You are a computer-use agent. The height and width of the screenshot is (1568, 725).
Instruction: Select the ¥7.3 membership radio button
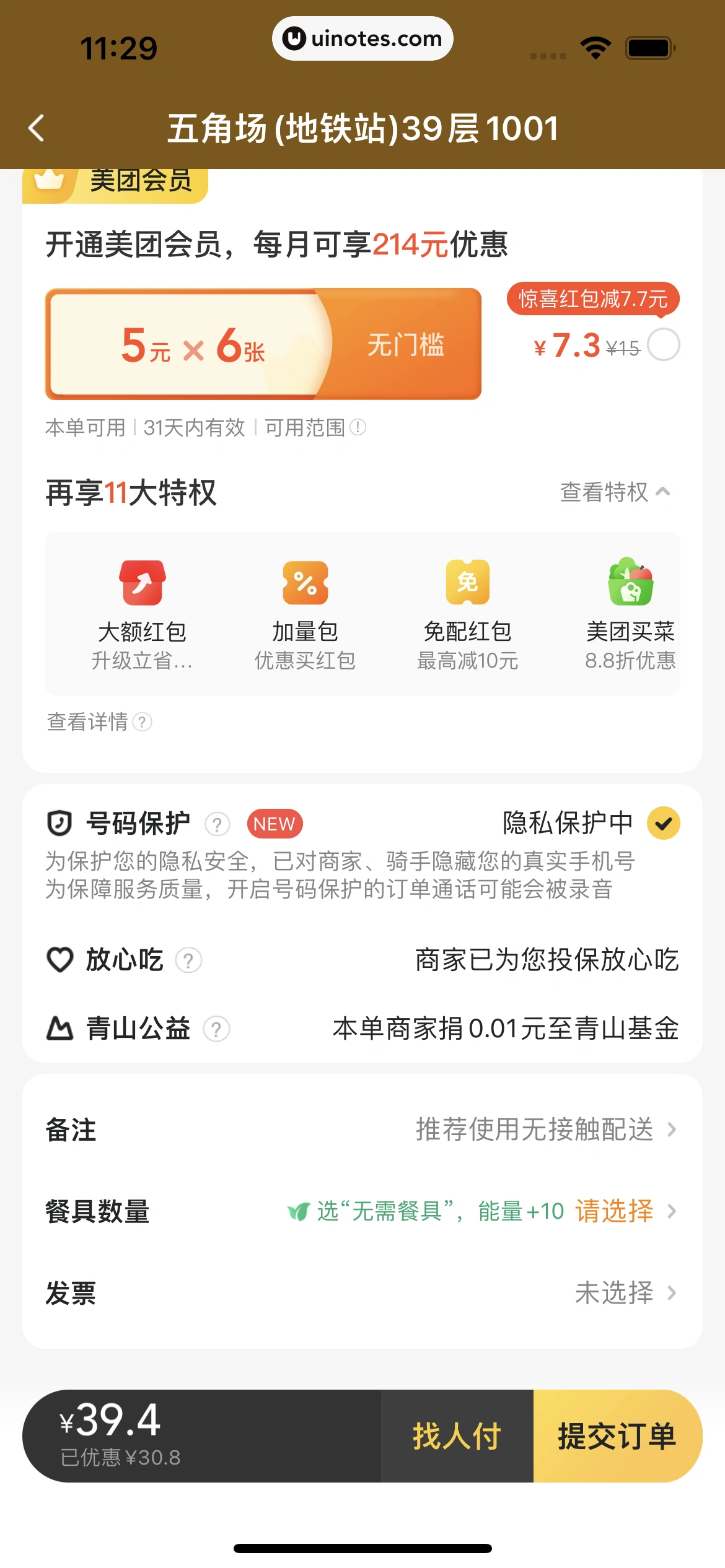[x=663, y=345]
